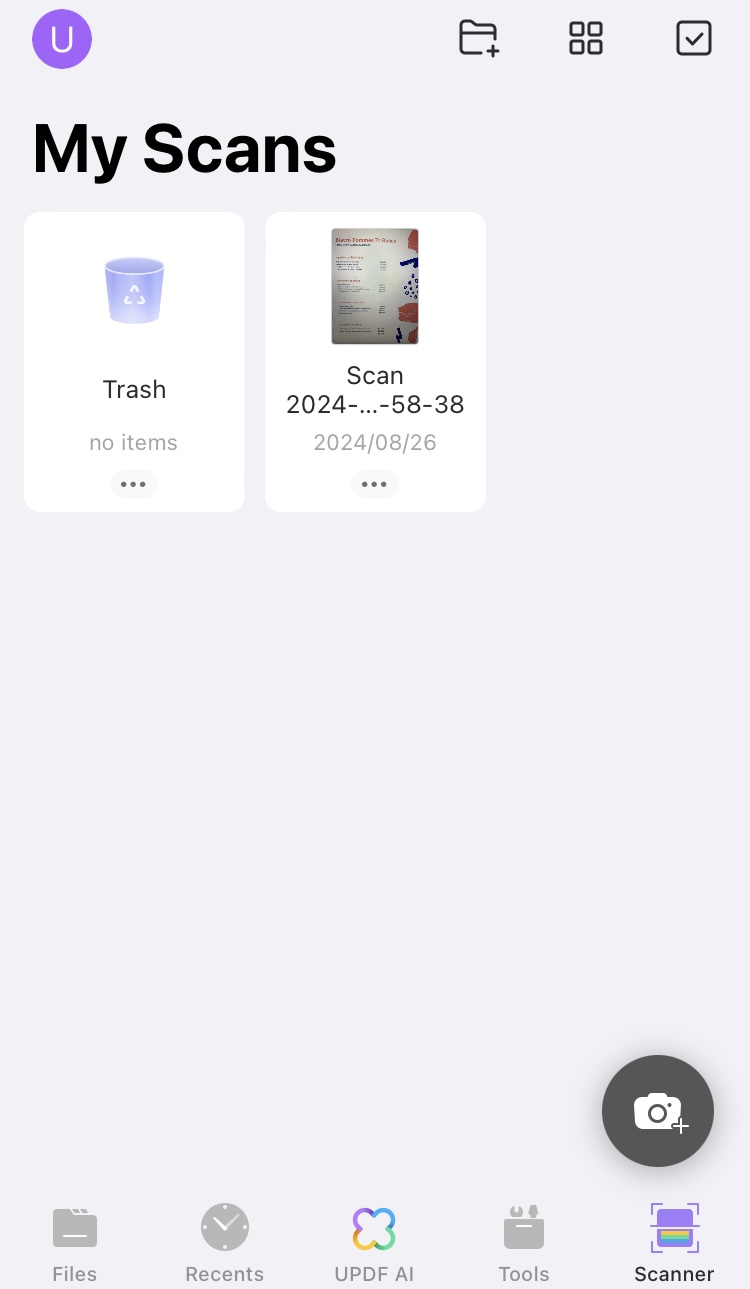Stay on the Scanner tab
The image size is (750, 1289).
point(674,1240)
